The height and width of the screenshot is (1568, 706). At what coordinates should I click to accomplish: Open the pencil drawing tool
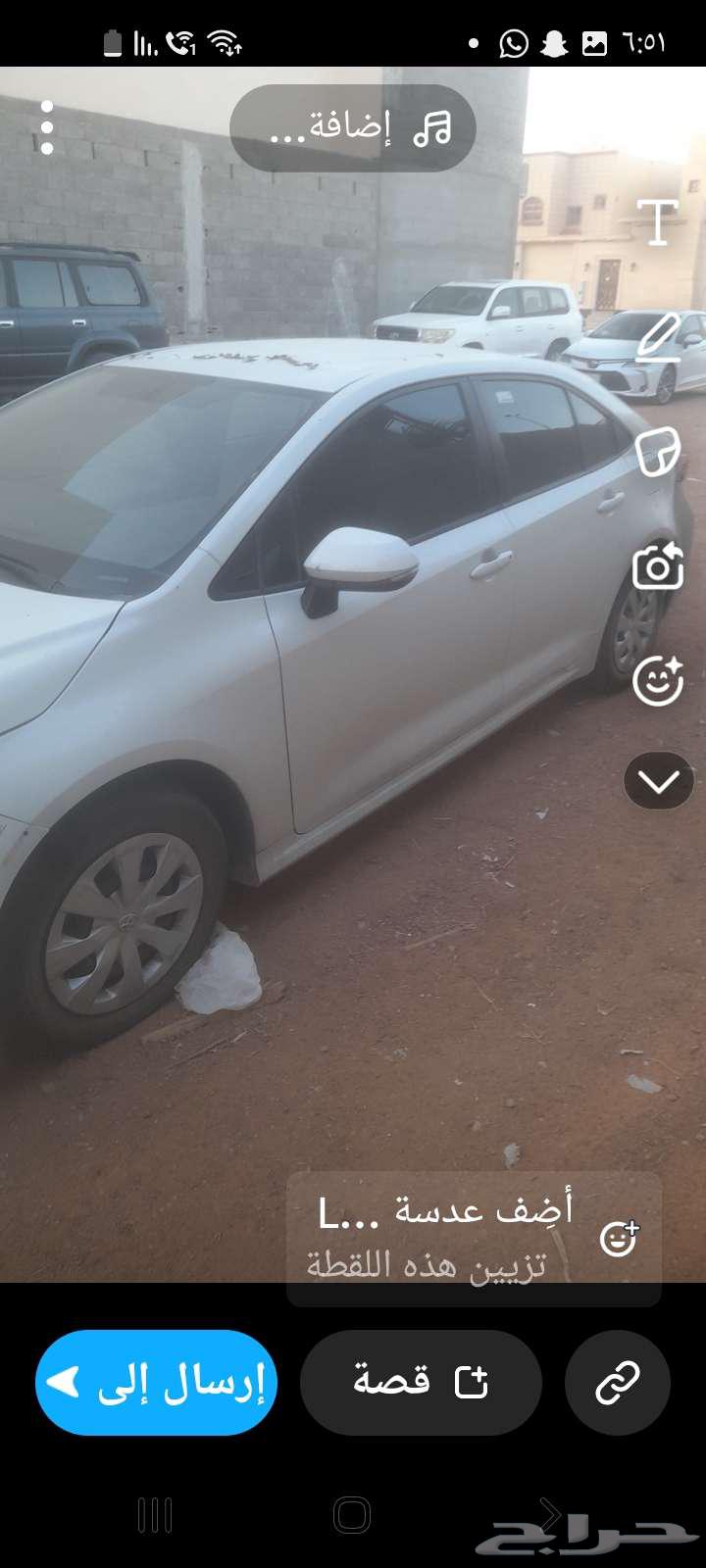tap(657, 336)
